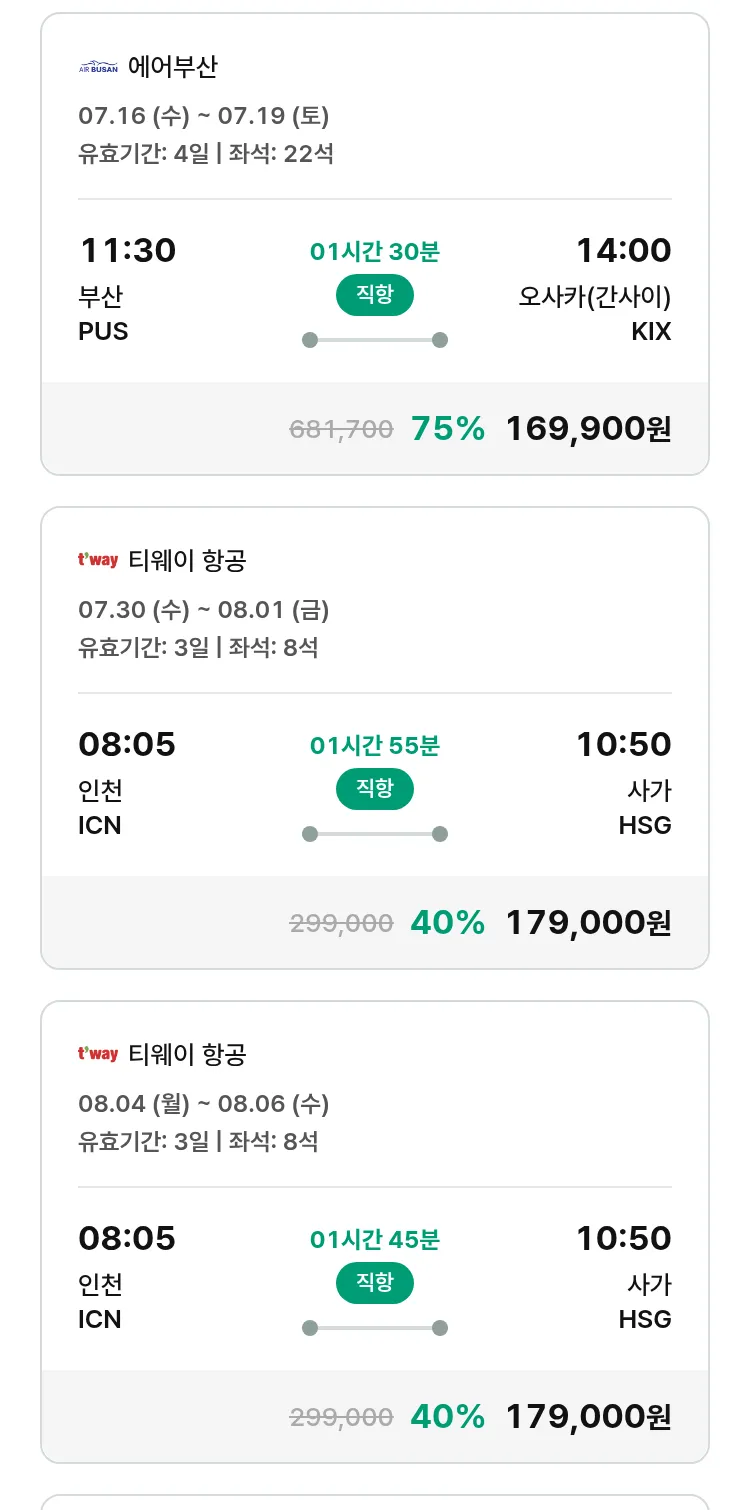Open the Air Busan Busan to Osaka deal

pos(375,244)
